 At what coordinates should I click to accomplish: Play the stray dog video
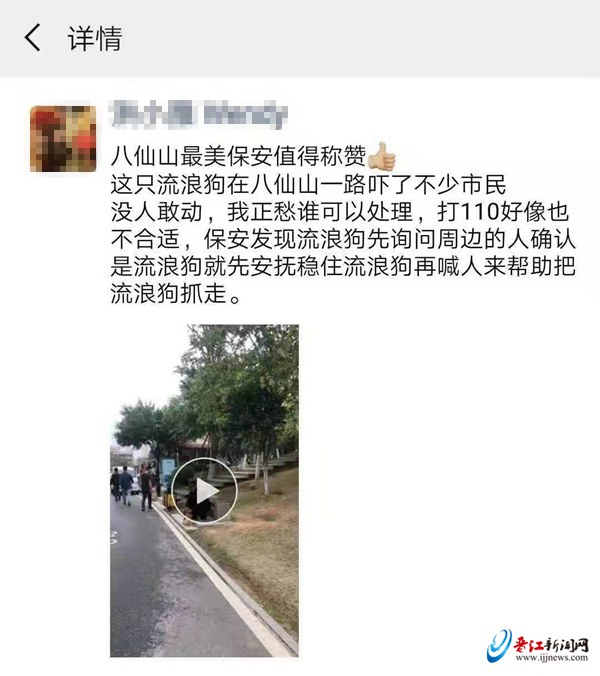(204, 490)
